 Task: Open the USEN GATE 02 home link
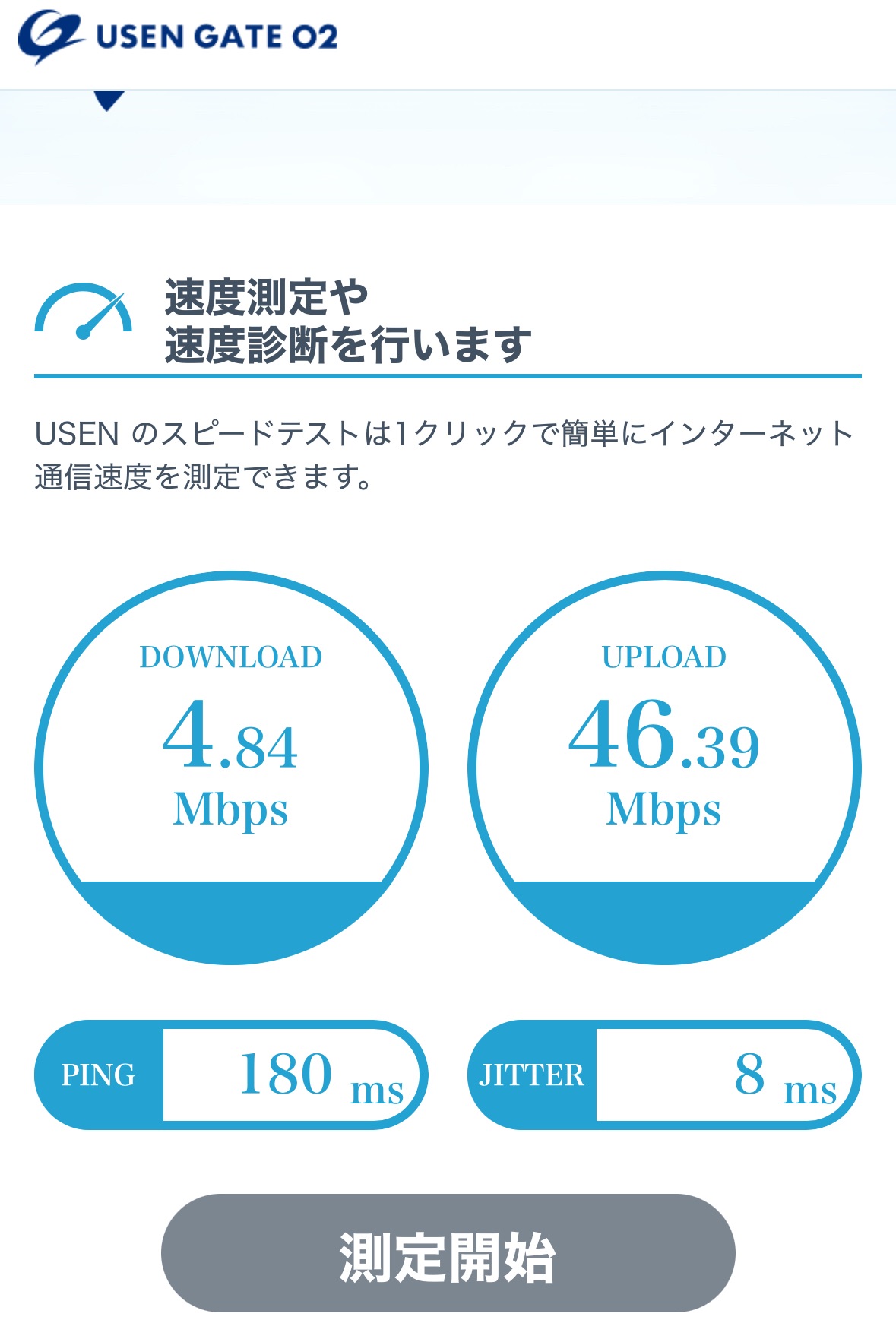coord(179,36)
